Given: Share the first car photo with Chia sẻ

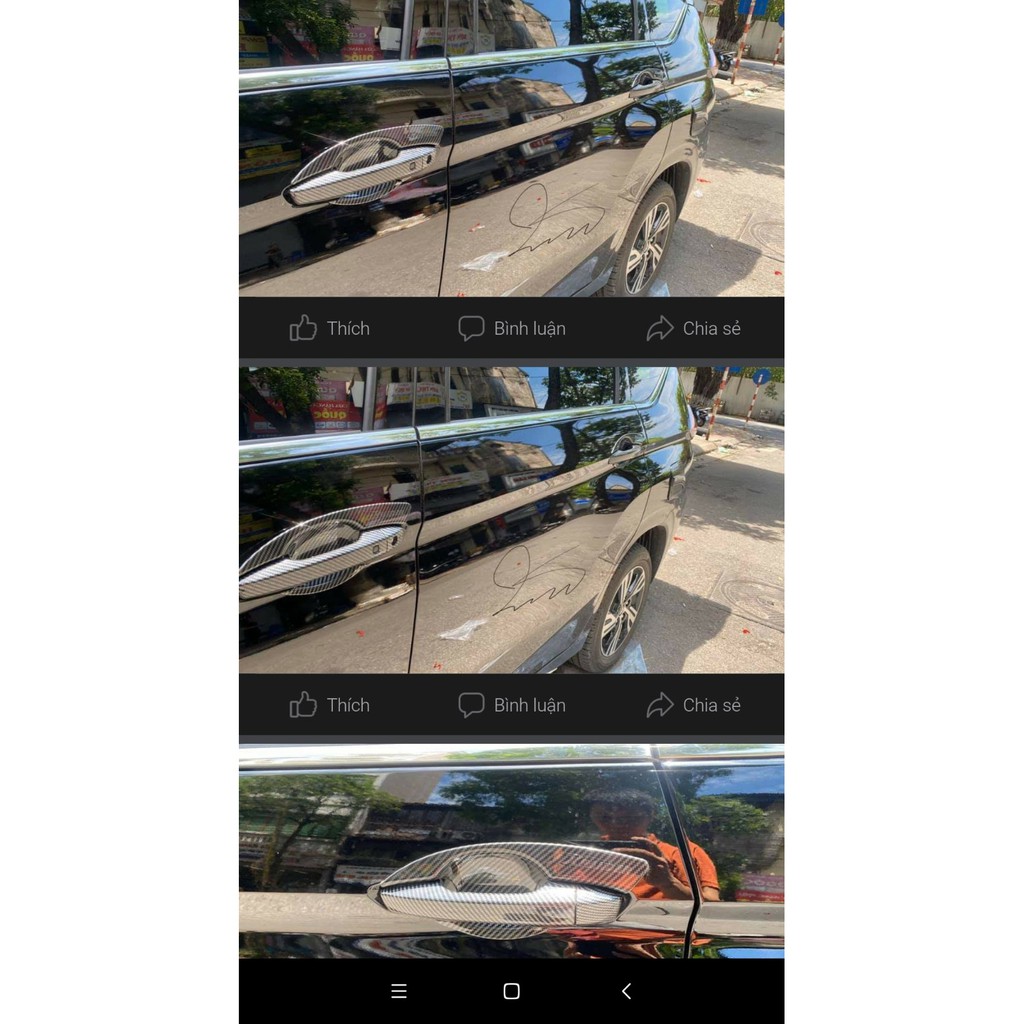Looking at the screenshot, I should pos(693,328).
